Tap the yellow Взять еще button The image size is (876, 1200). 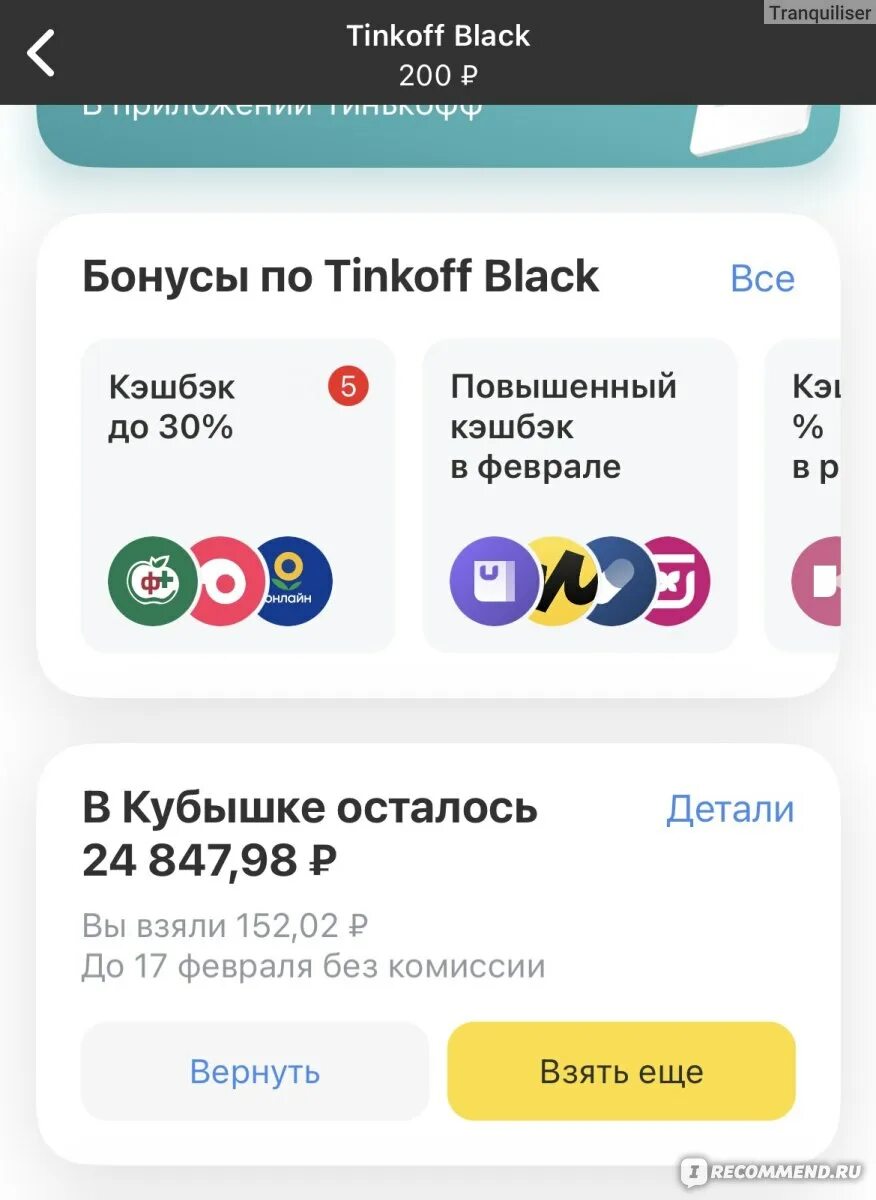click(621, 1072)
